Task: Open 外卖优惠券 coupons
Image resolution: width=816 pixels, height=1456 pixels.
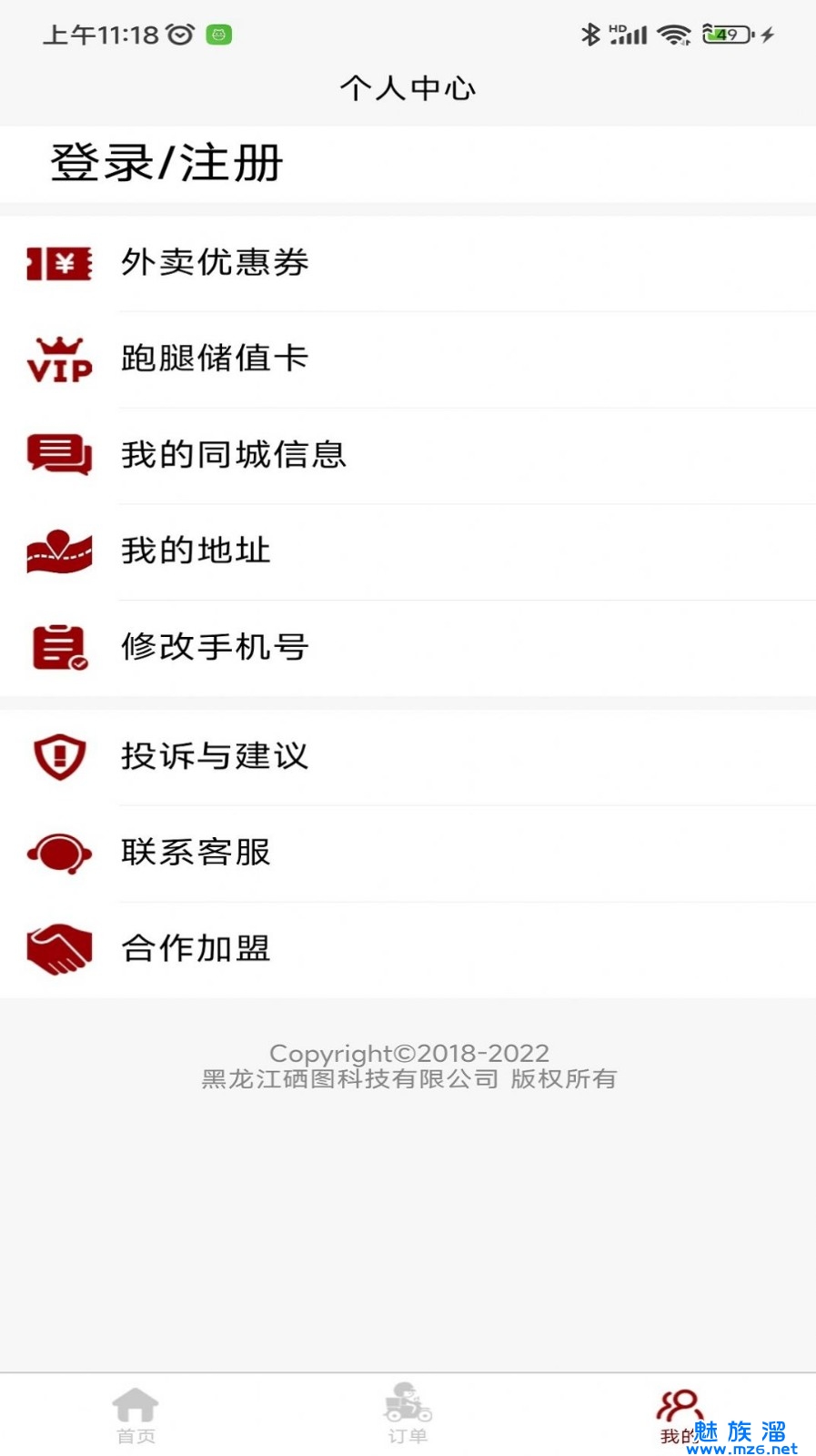Action: (x=215, y=263)
